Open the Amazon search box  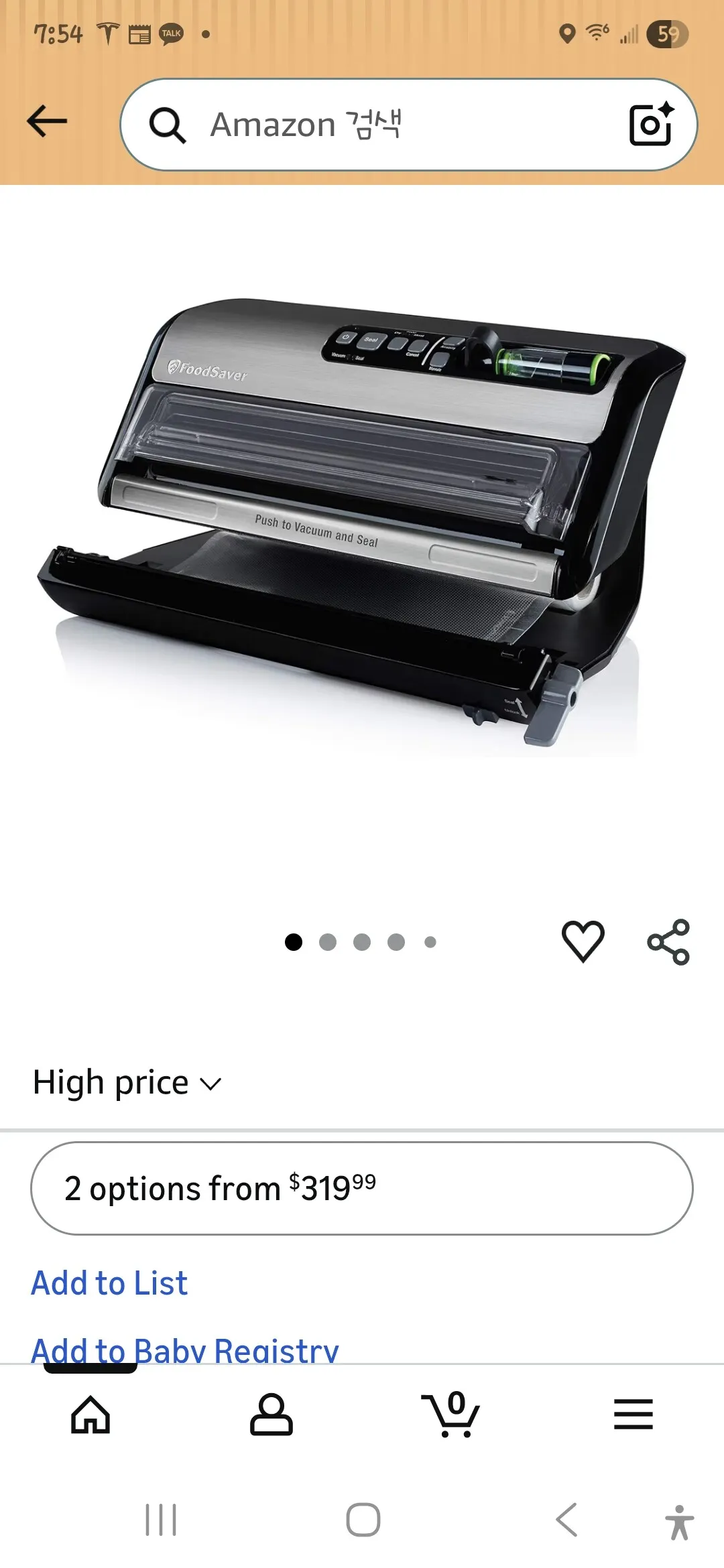pos(375,125)
